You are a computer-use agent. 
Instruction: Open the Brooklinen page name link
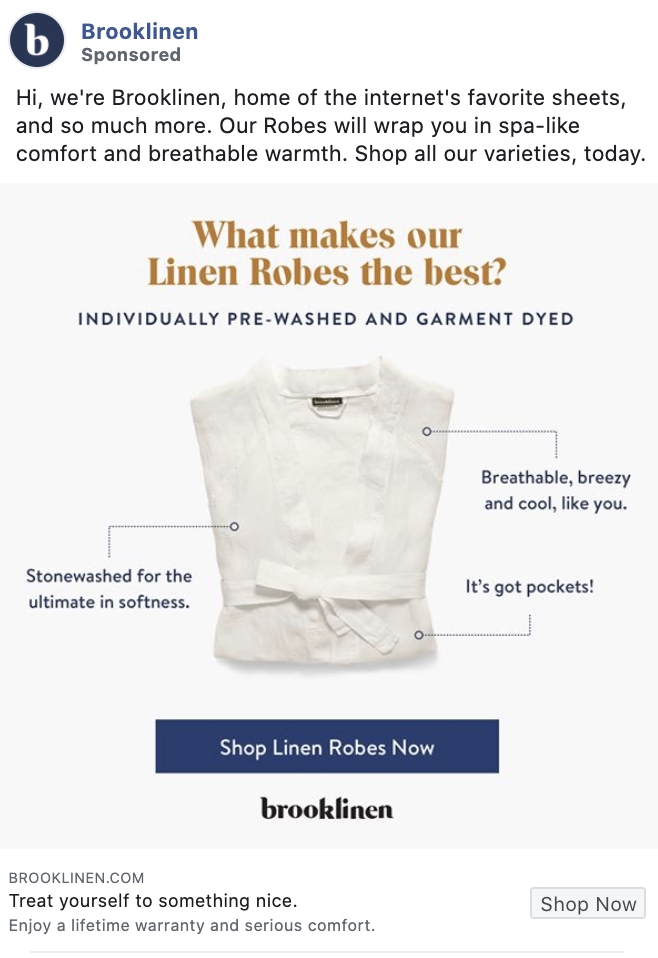(x=139, y=31)
